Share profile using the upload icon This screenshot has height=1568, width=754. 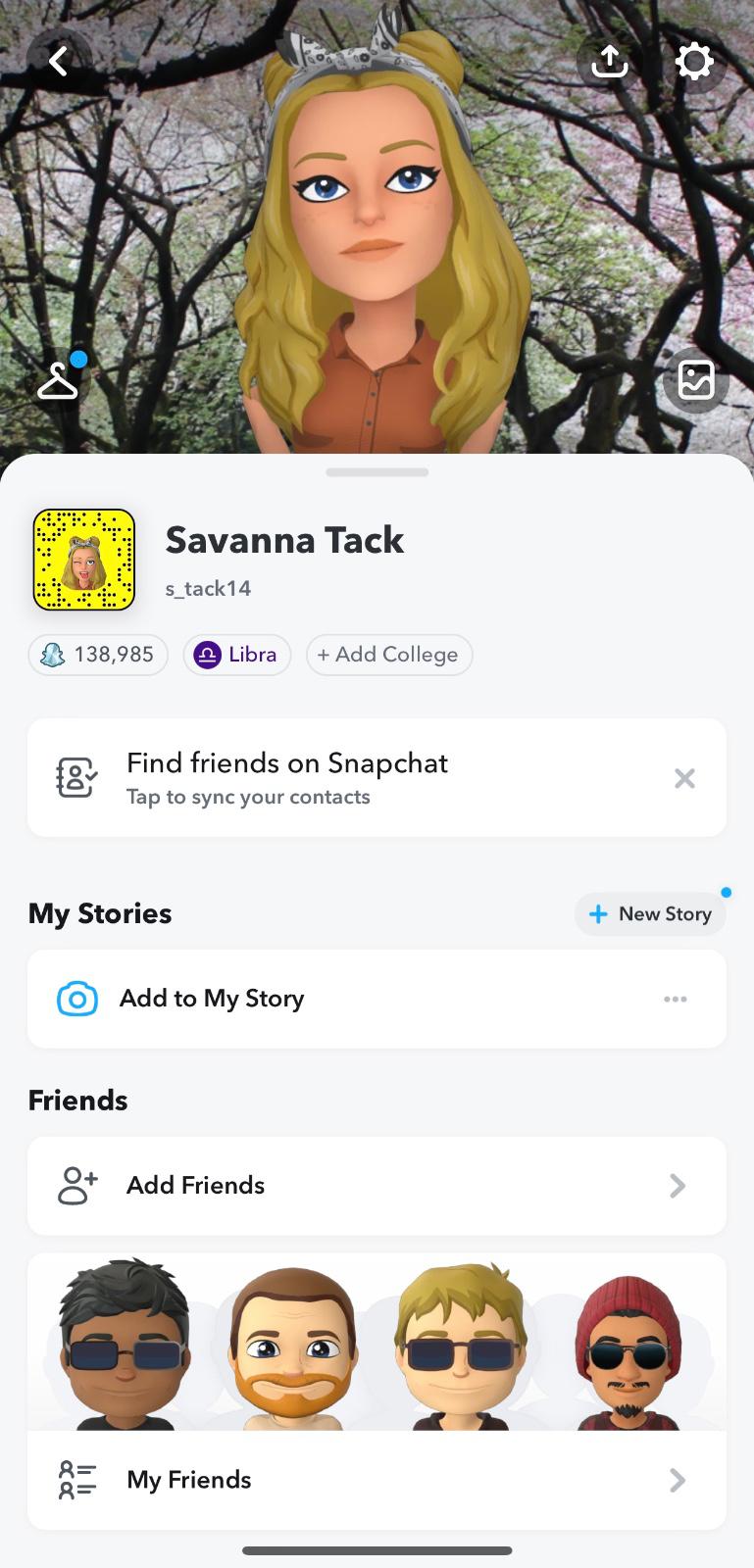(x=610, y=62)
